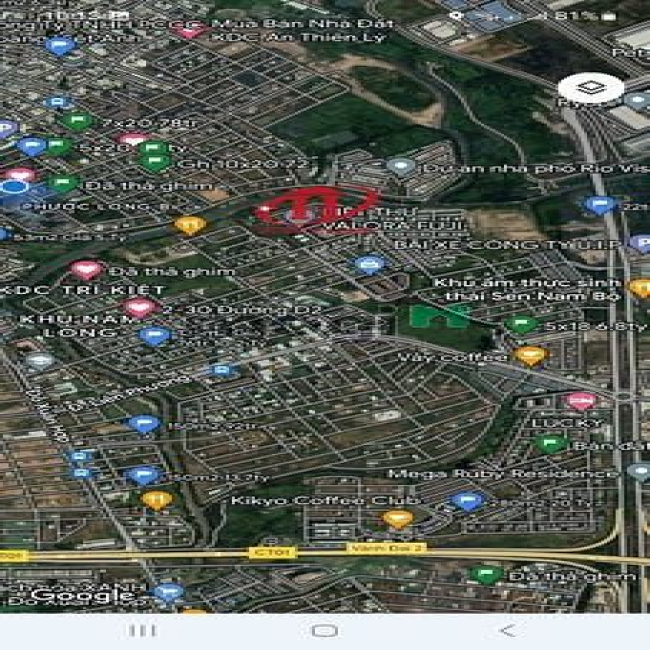650x650 pixels.
Task: Go to the home screen
Action: click(x=324, y=630)
